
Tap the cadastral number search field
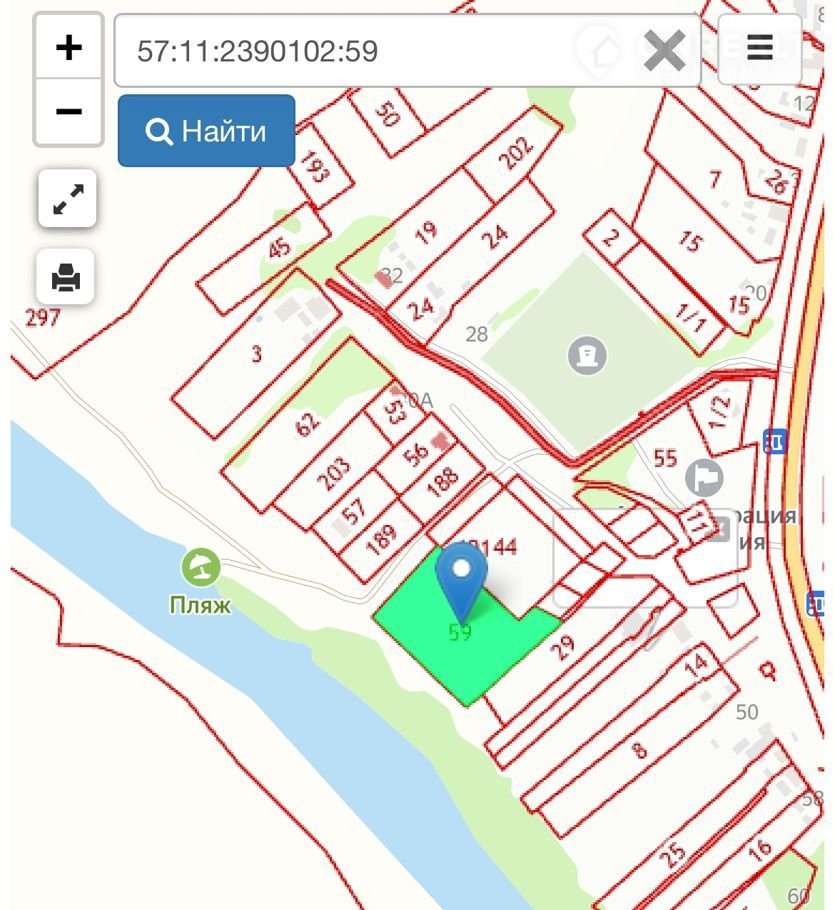click(x=380, y=51)
